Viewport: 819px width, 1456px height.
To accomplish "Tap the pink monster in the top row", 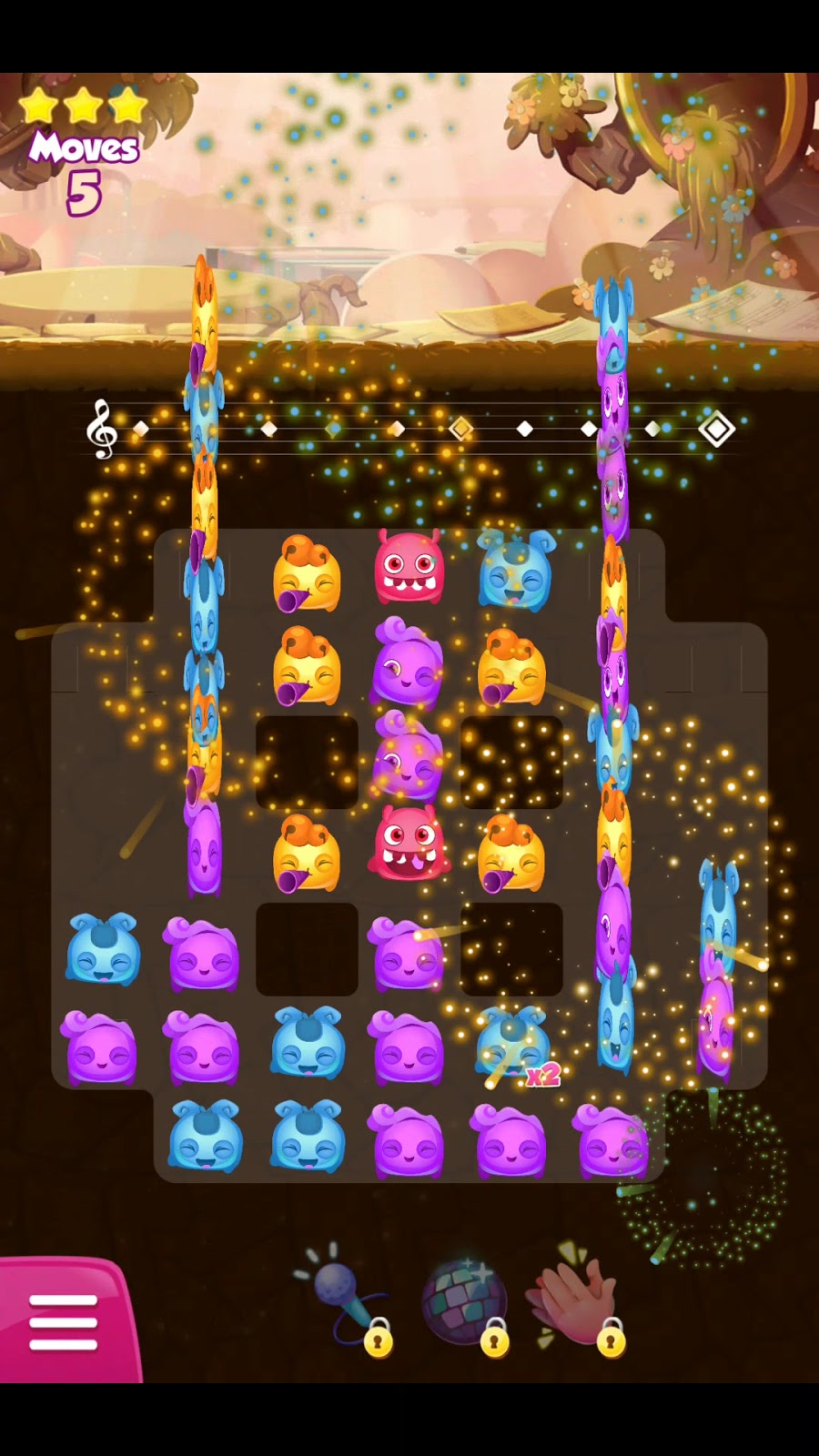I will coord(409,569).
